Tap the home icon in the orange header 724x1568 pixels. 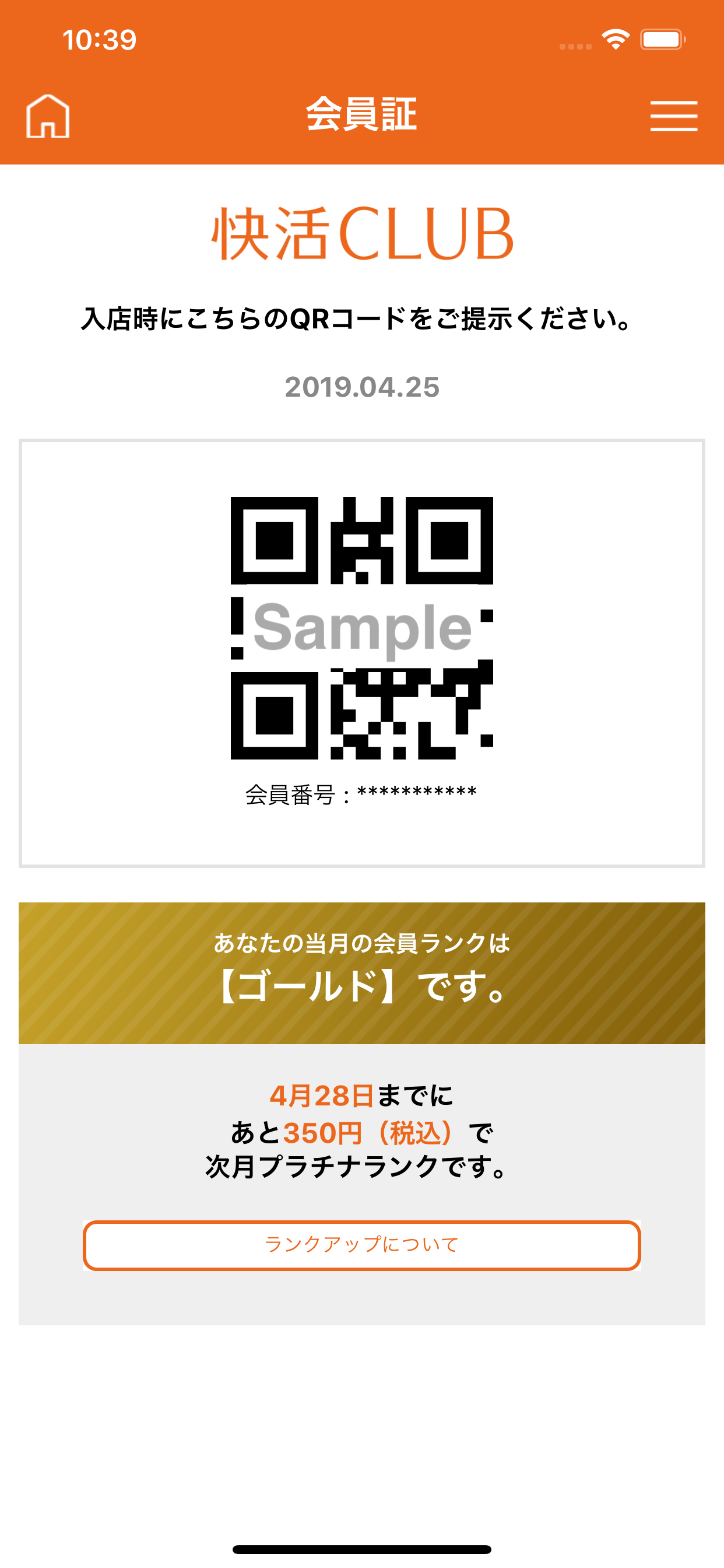[x=48, y=116]
